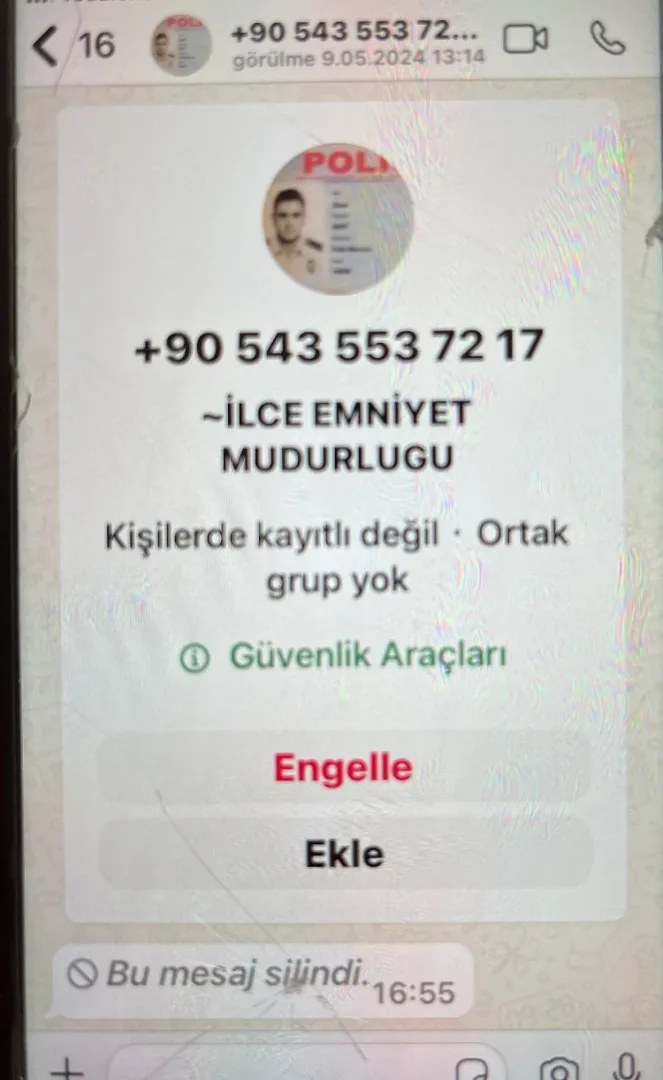This screenshot has width=663, height=1080.
Task: Block this contact with Engelle
Action: [x=343, y=768]
